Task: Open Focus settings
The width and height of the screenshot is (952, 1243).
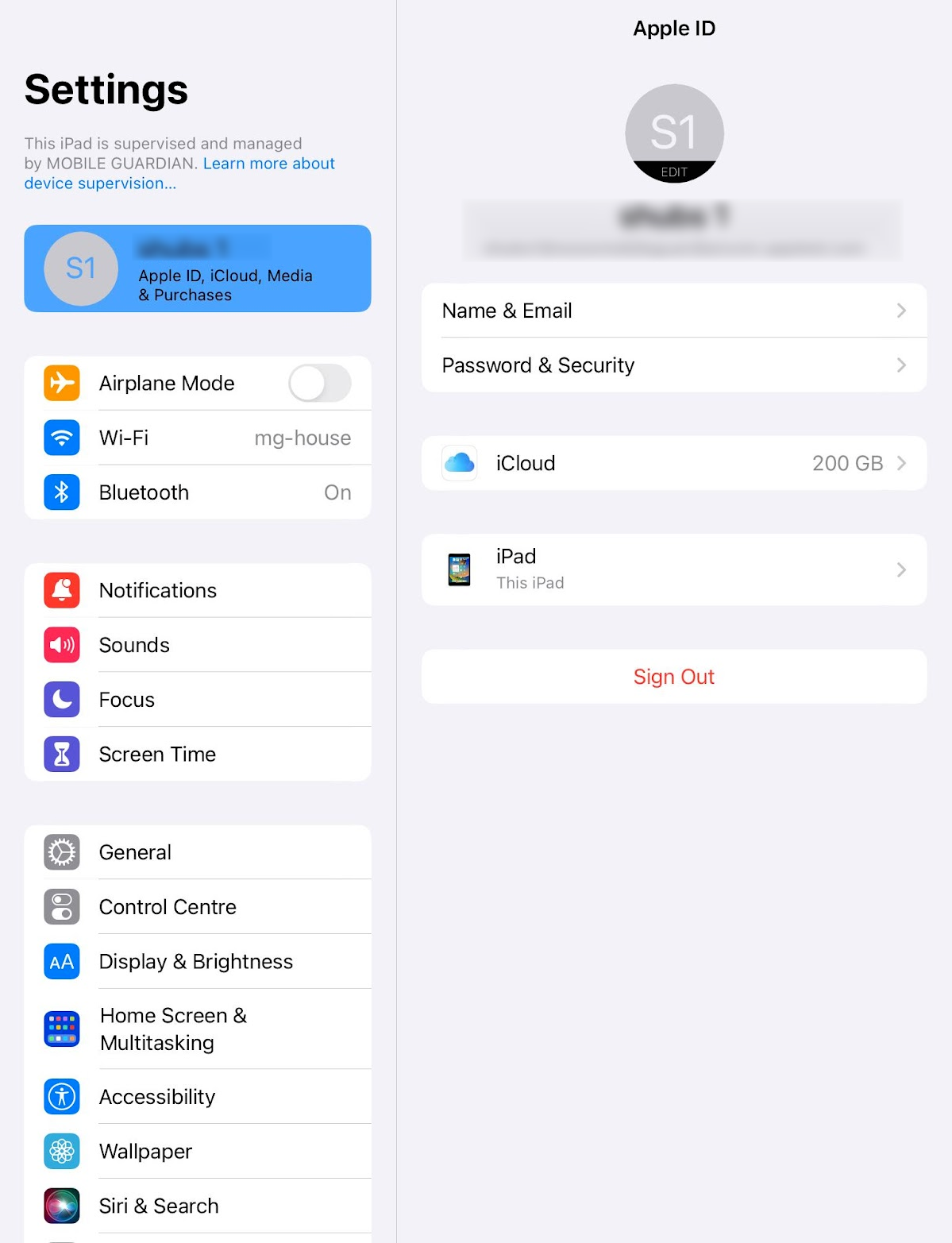Action: point(197,700)
